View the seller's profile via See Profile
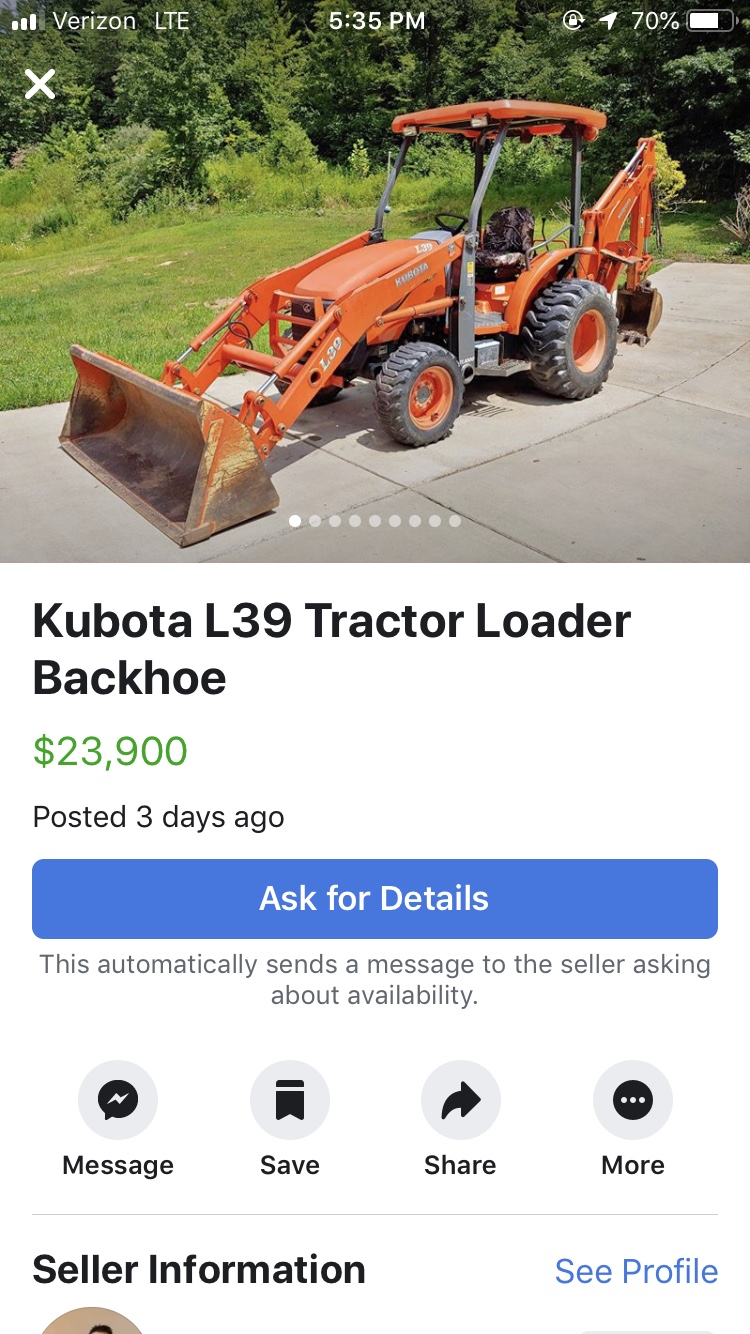 click(x=636, y=1271)
